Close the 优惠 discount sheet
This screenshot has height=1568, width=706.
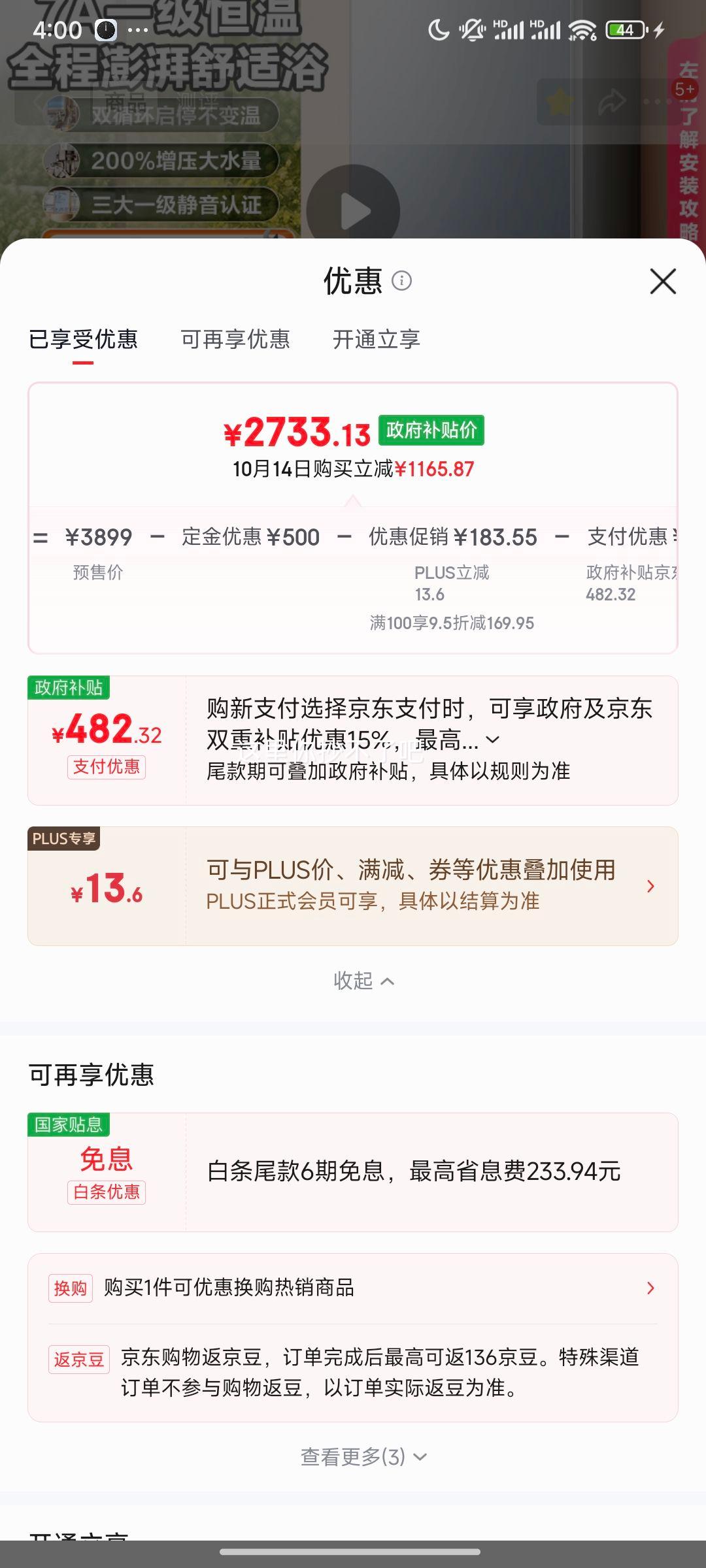pyautogui.click(x=663, y=282)
